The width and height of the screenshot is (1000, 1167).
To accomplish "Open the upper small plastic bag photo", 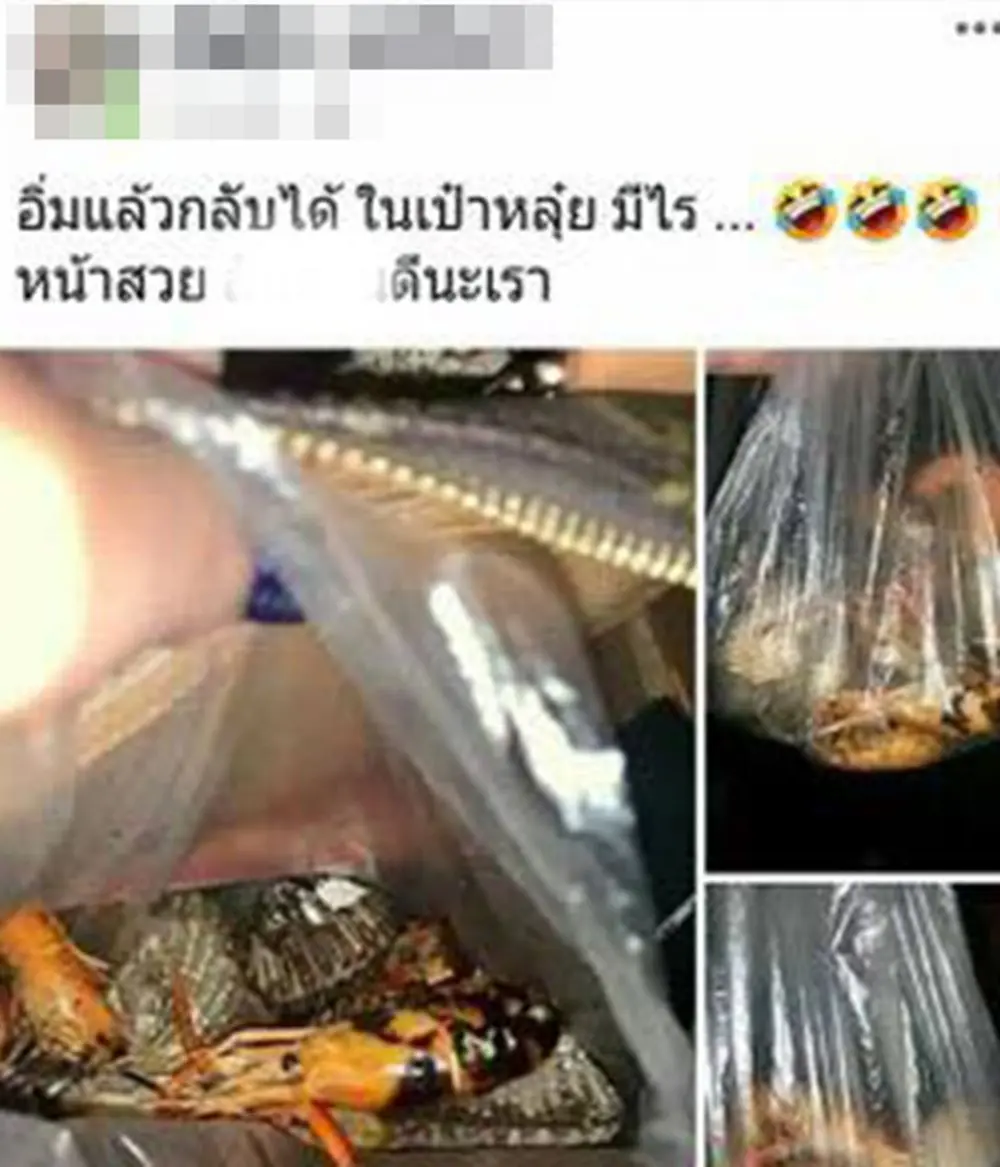I will [x=853, y=610].
